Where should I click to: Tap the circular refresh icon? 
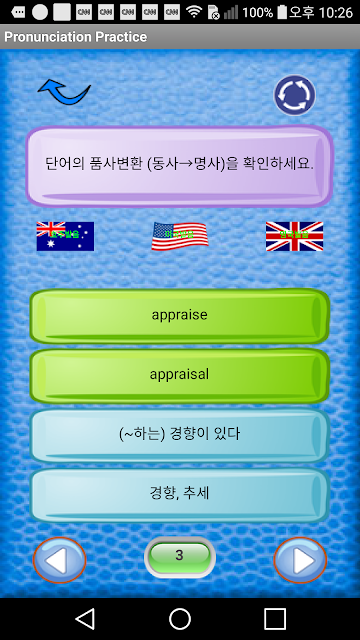point(294,95)
